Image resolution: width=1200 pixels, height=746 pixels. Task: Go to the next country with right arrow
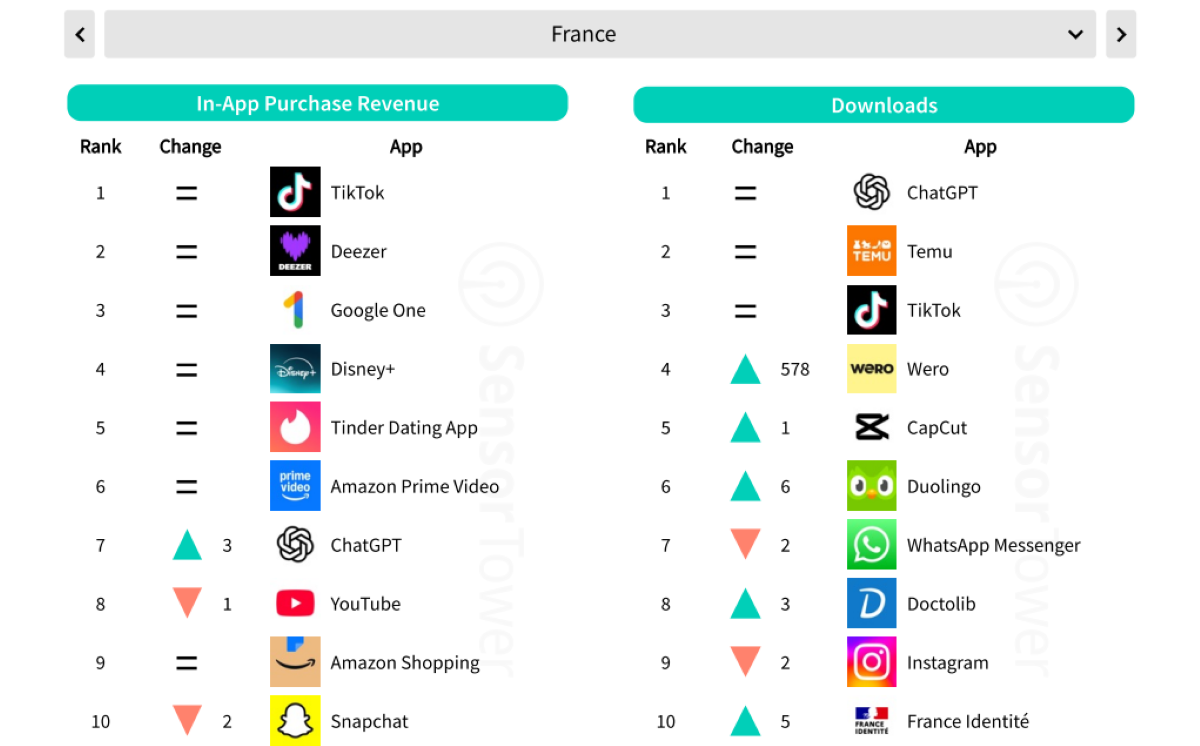(1121, 34)
